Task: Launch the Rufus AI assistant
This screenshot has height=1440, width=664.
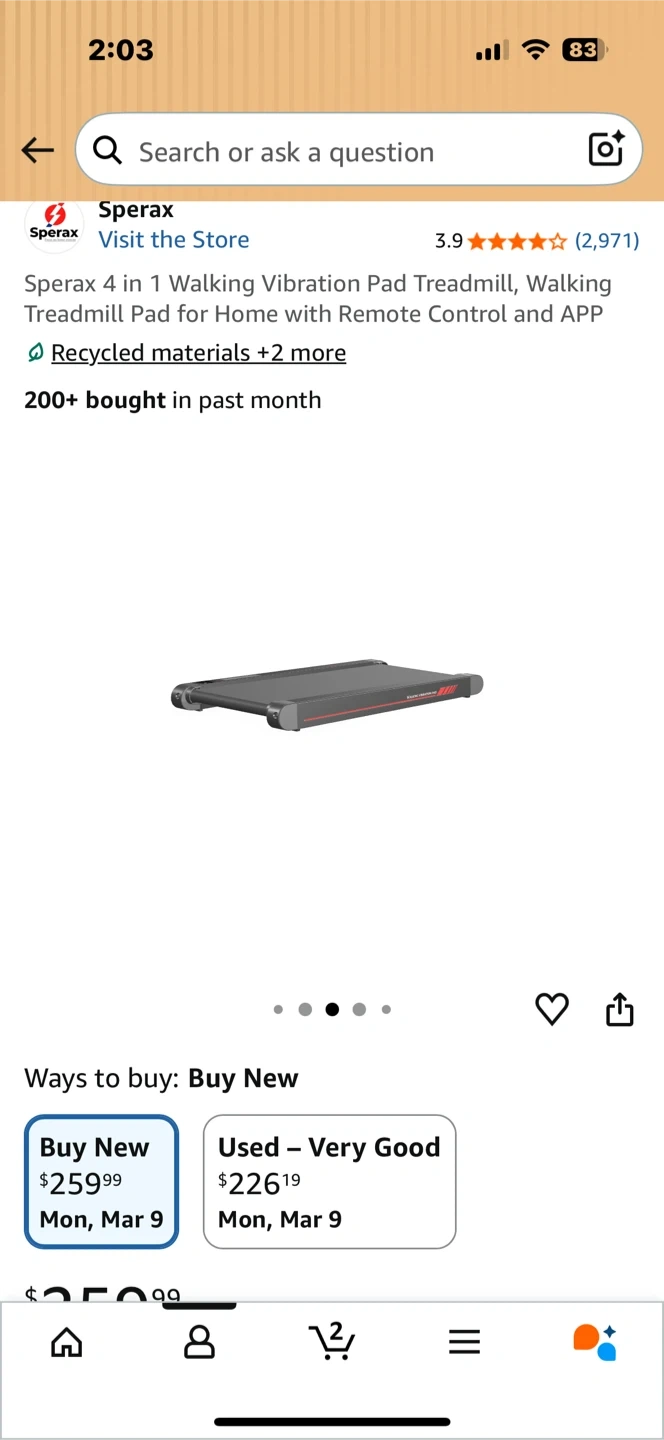Action: (x=595, y=1342)
